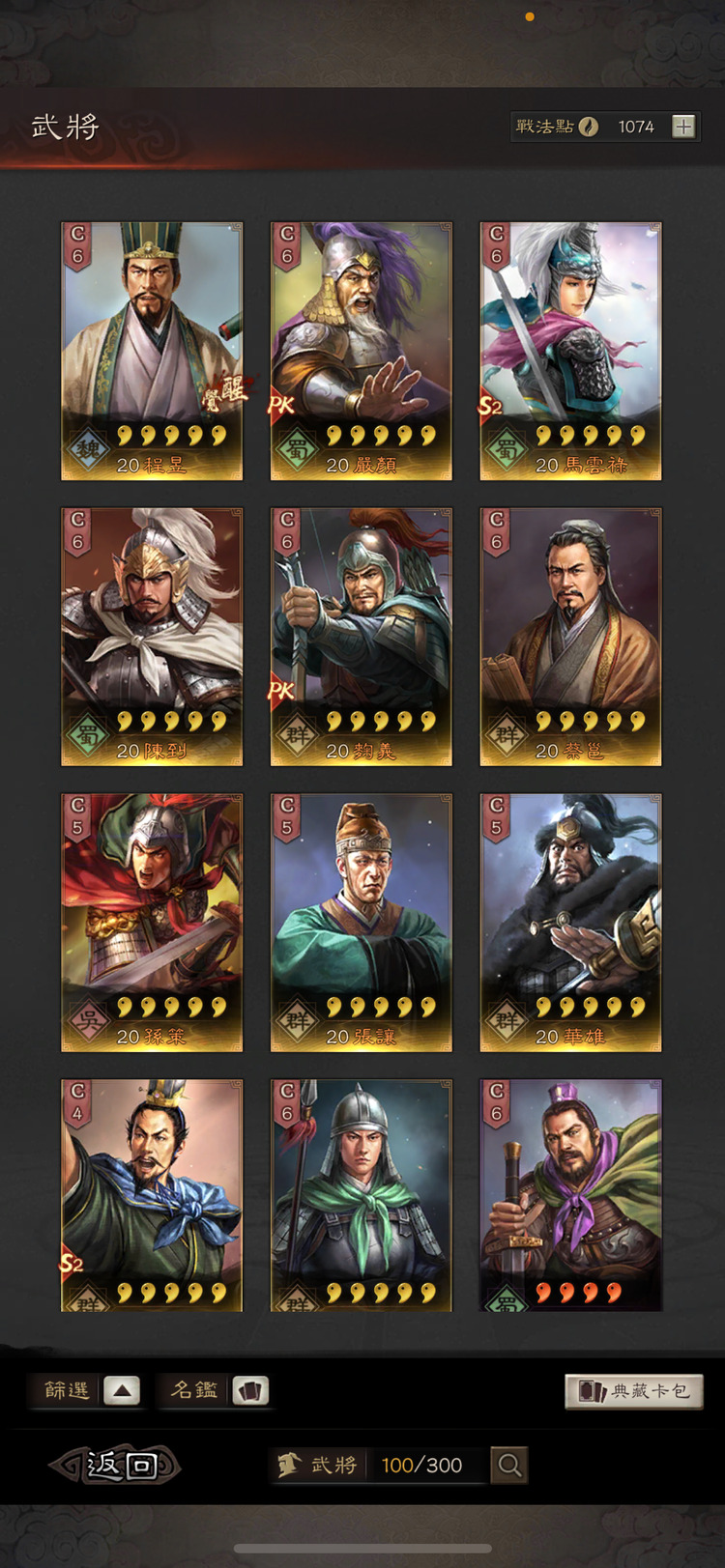Open the 嚴顏 general card
This screenshot has height=1568, width=725.
[x=361, y=351]
